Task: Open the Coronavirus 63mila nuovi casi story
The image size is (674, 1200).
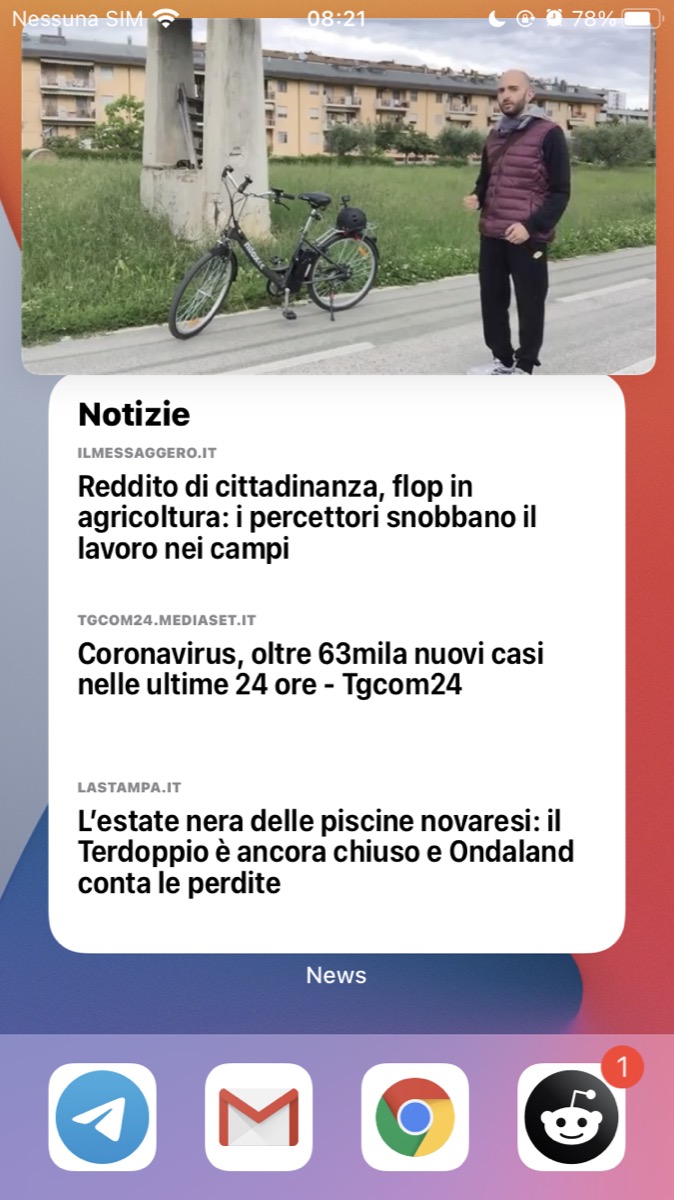Action: [310, 669]
